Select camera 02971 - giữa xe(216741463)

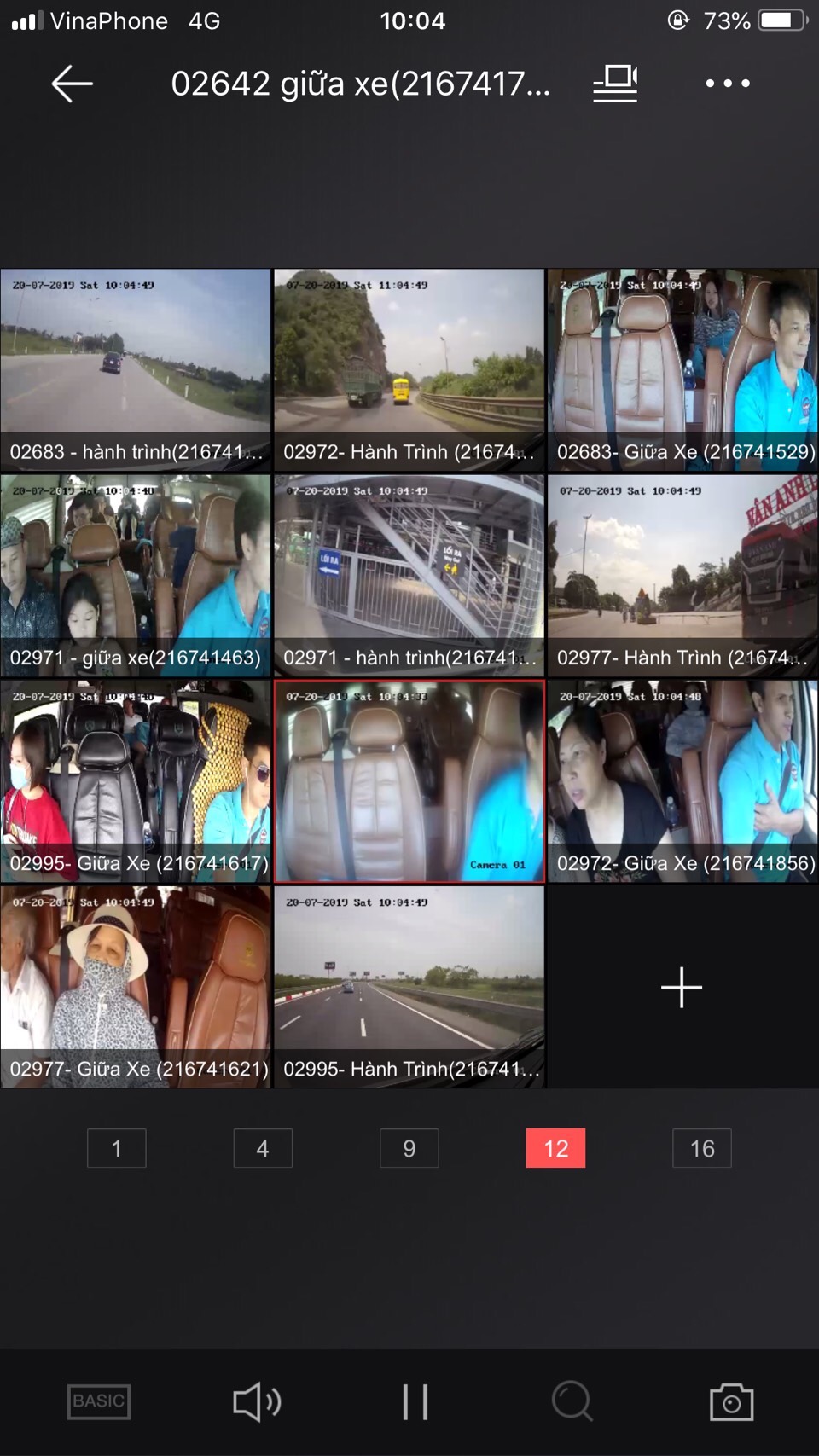click(136, 576)
